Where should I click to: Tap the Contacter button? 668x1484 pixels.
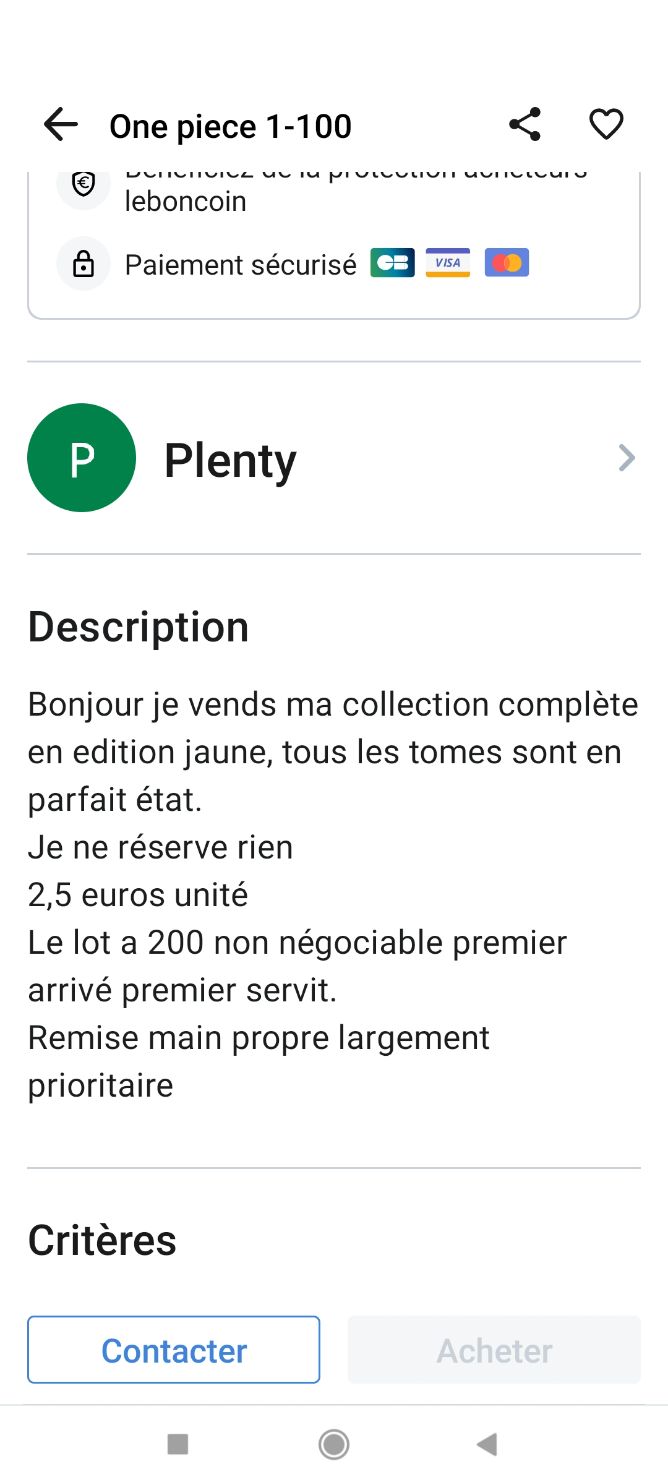point(174,1350)
